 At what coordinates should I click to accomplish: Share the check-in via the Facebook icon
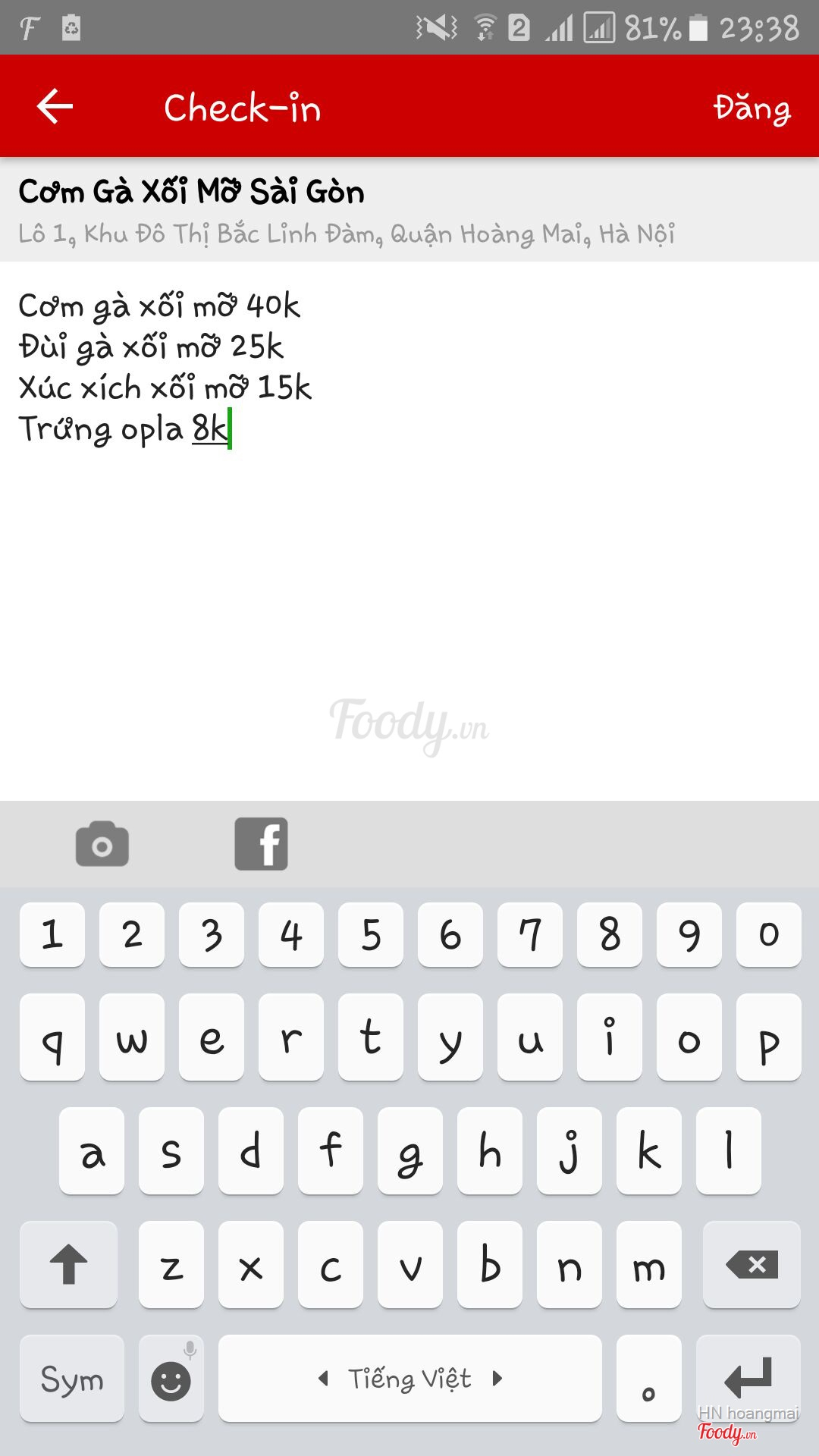pyautogui.click(x=261, y=844)
